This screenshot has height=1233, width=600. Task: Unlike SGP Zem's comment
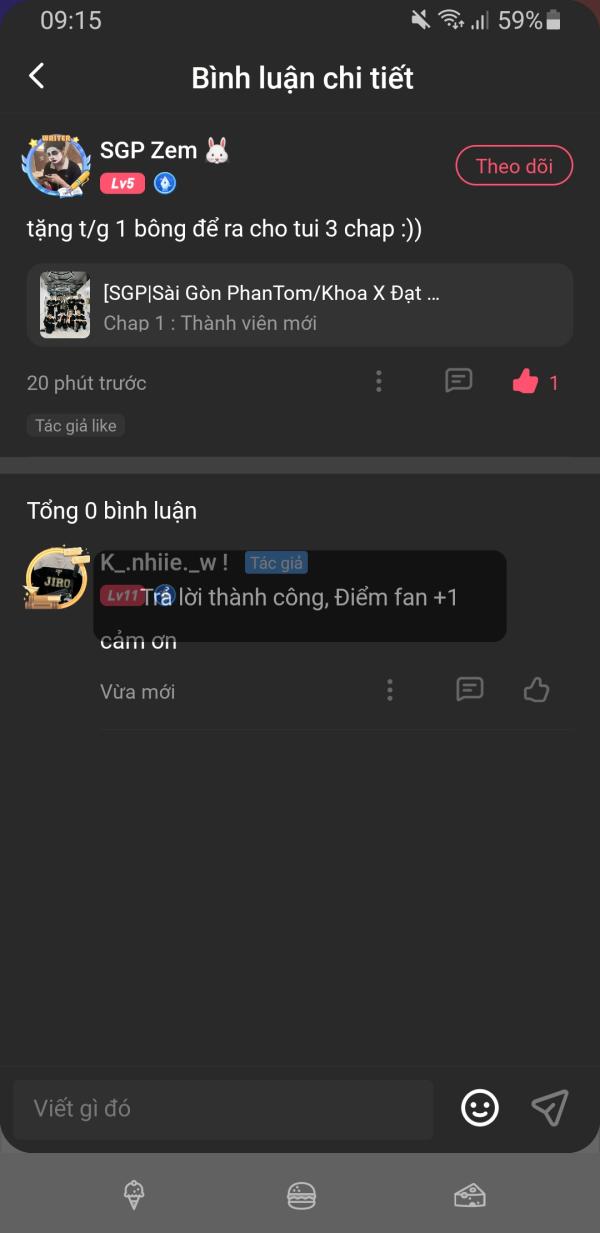[526, 381]
